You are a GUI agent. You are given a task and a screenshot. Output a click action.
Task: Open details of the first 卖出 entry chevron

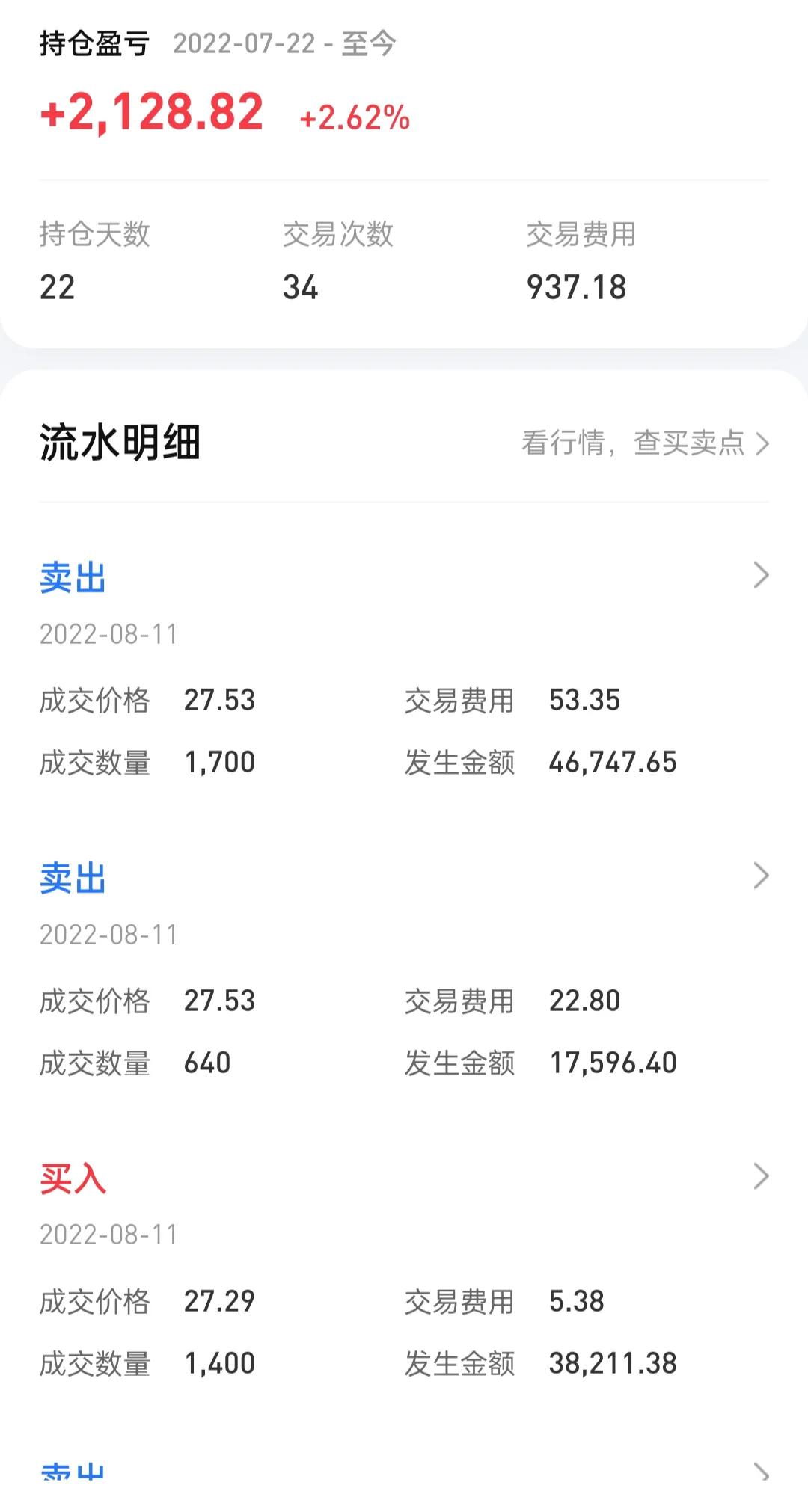click(761, 576)
